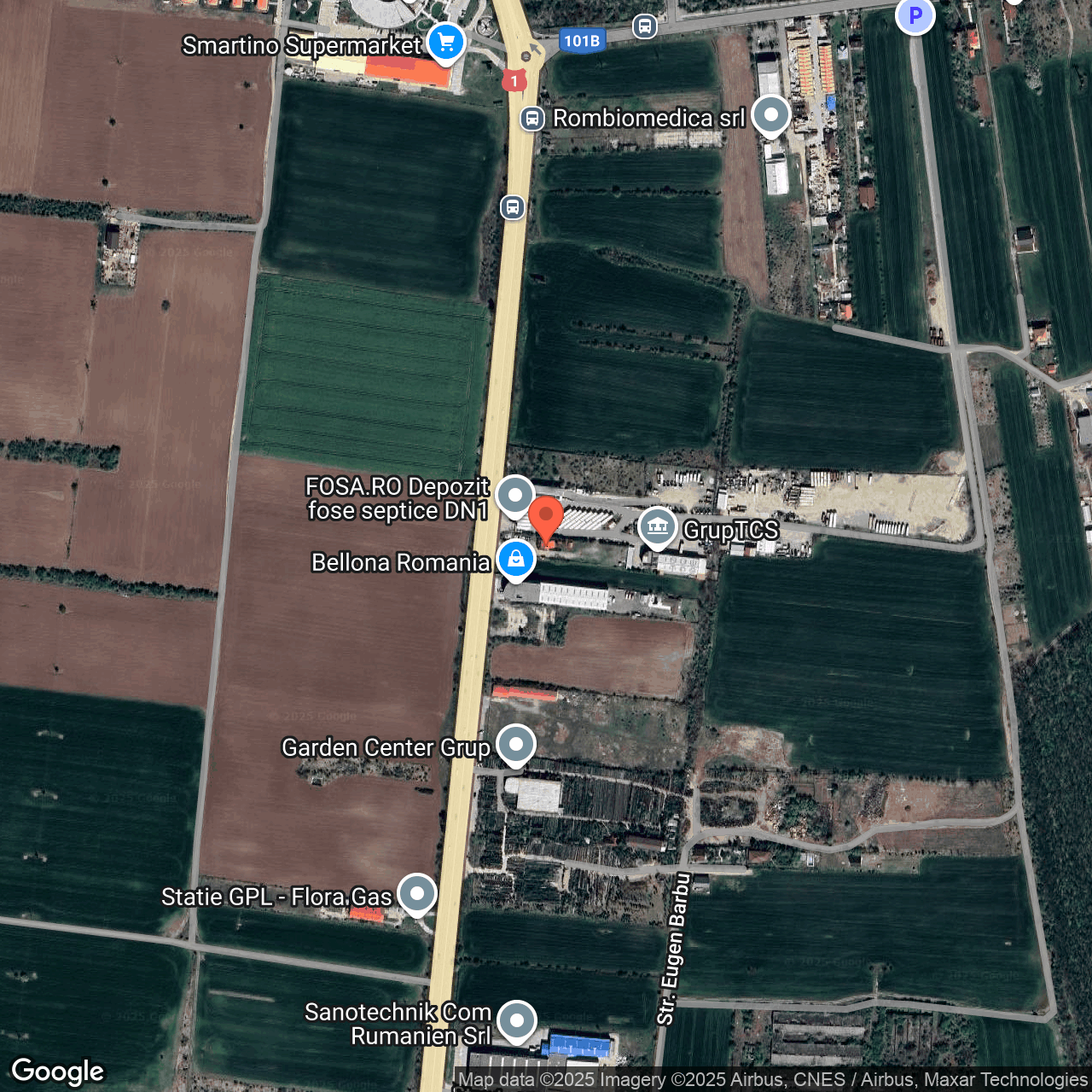Select the Sanotechnik Com Rumanien Srl marker

pyautogui.click(x=516, y=1020)
